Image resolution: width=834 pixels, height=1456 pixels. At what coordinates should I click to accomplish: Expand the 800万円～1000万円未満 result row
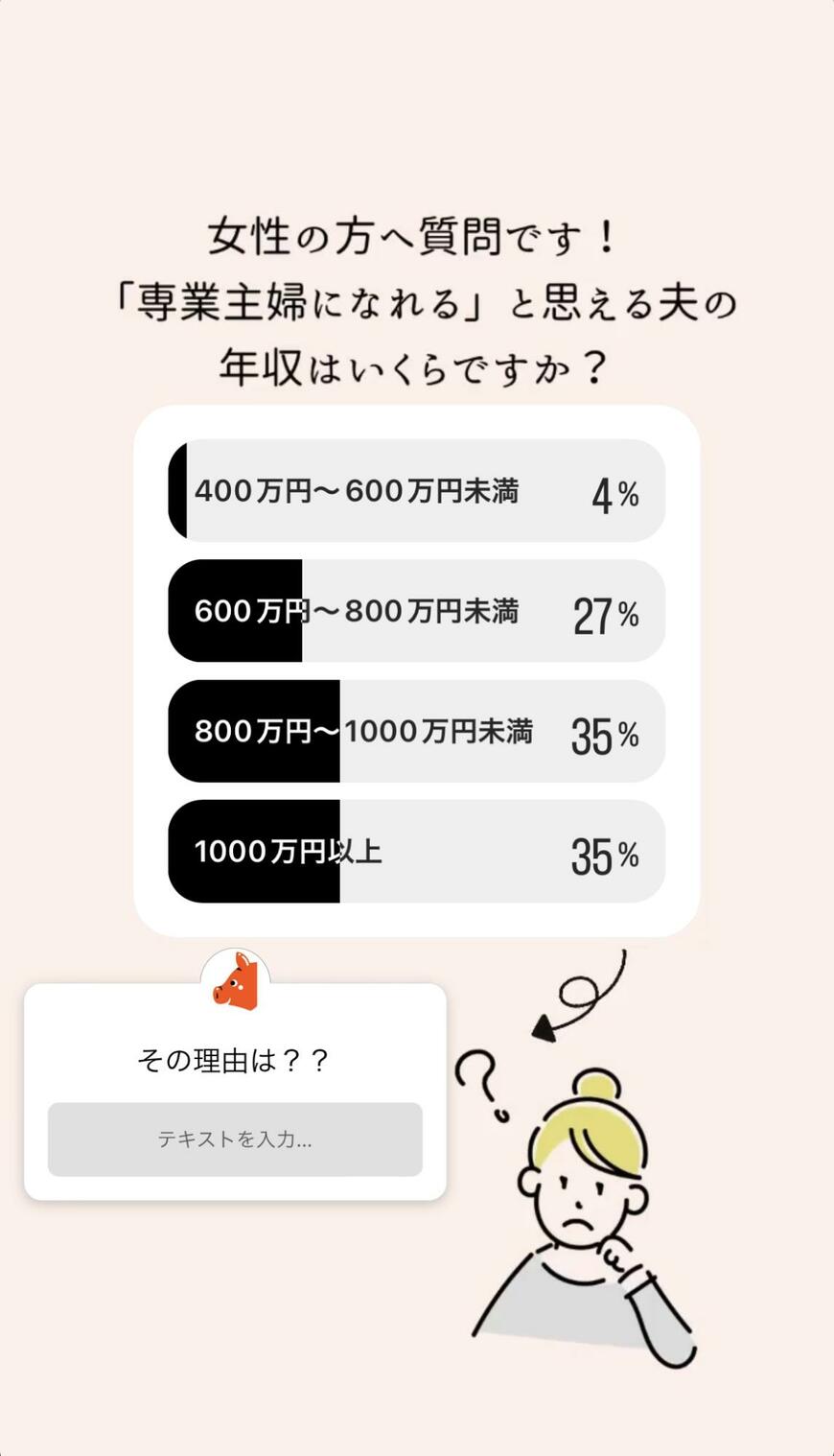(x=417, y=731)
